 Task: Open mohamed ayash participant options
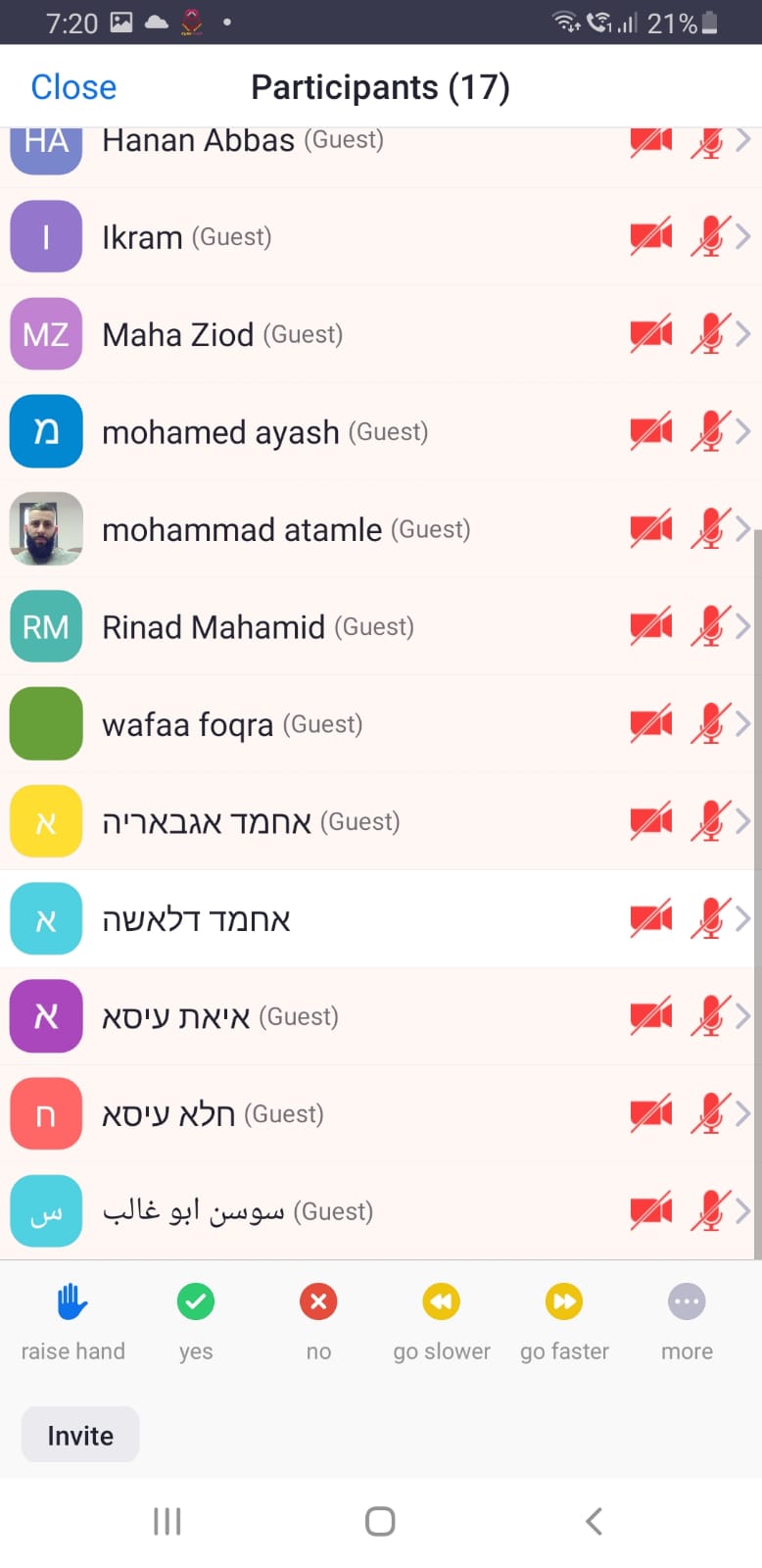(x=381, y=432)
